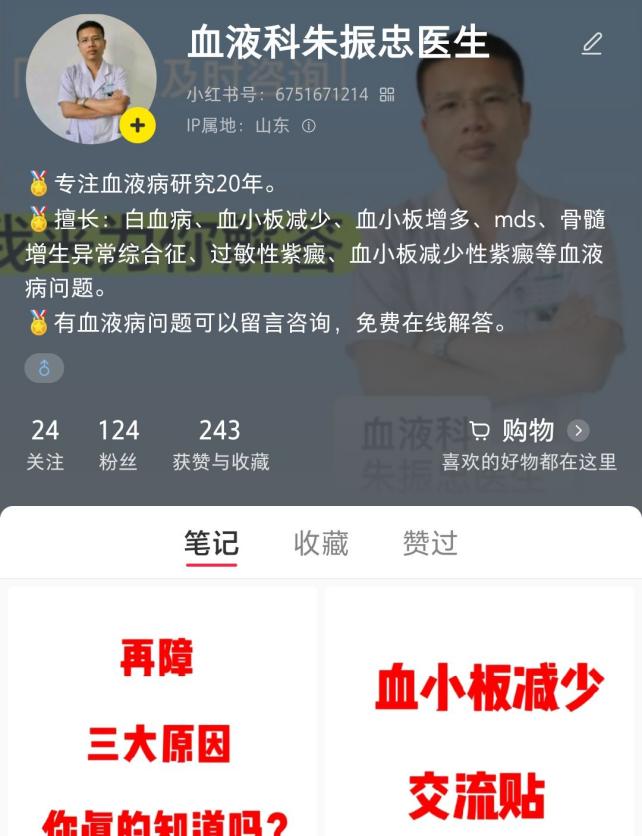Open the QR code next to 小红书号
Screen dimensions: 642x836
click(x=387, y=95)
